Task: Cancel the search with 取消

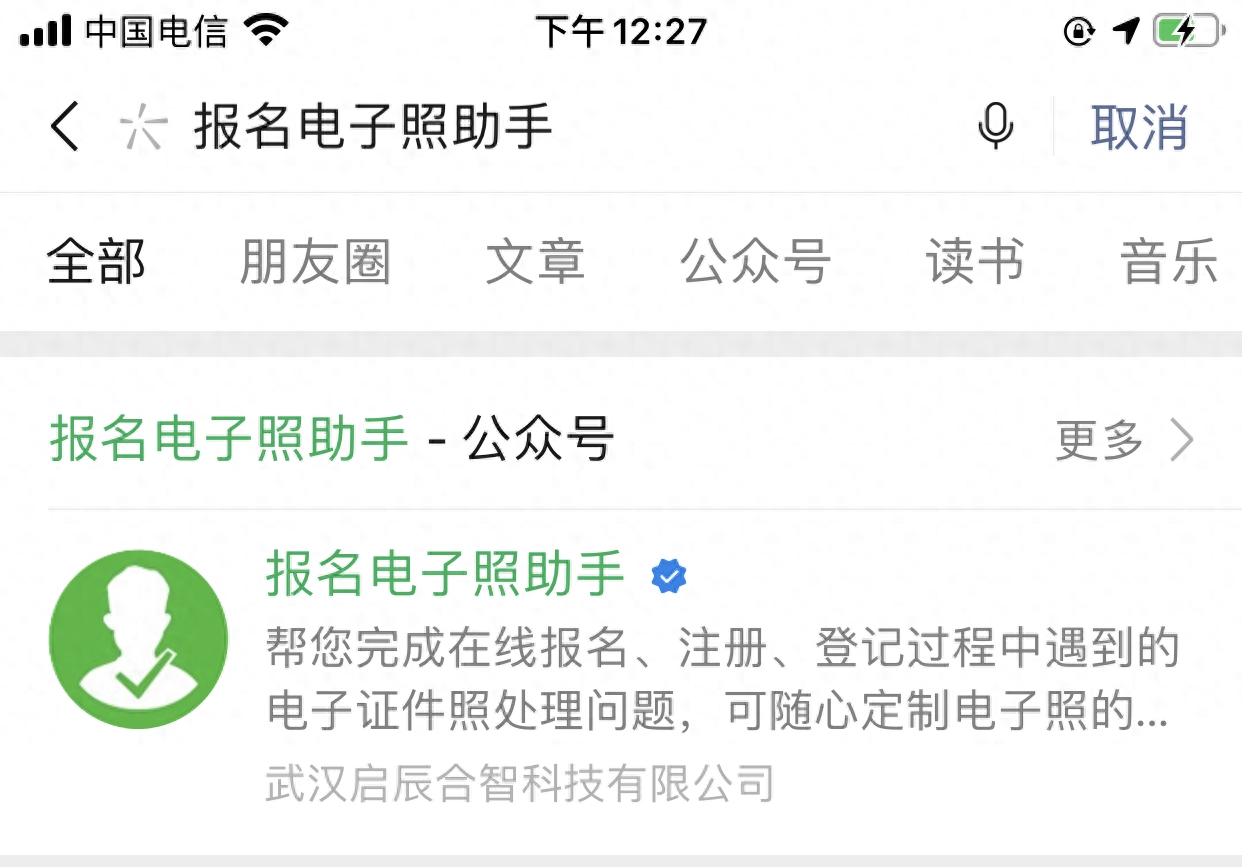Action: 1139,128
